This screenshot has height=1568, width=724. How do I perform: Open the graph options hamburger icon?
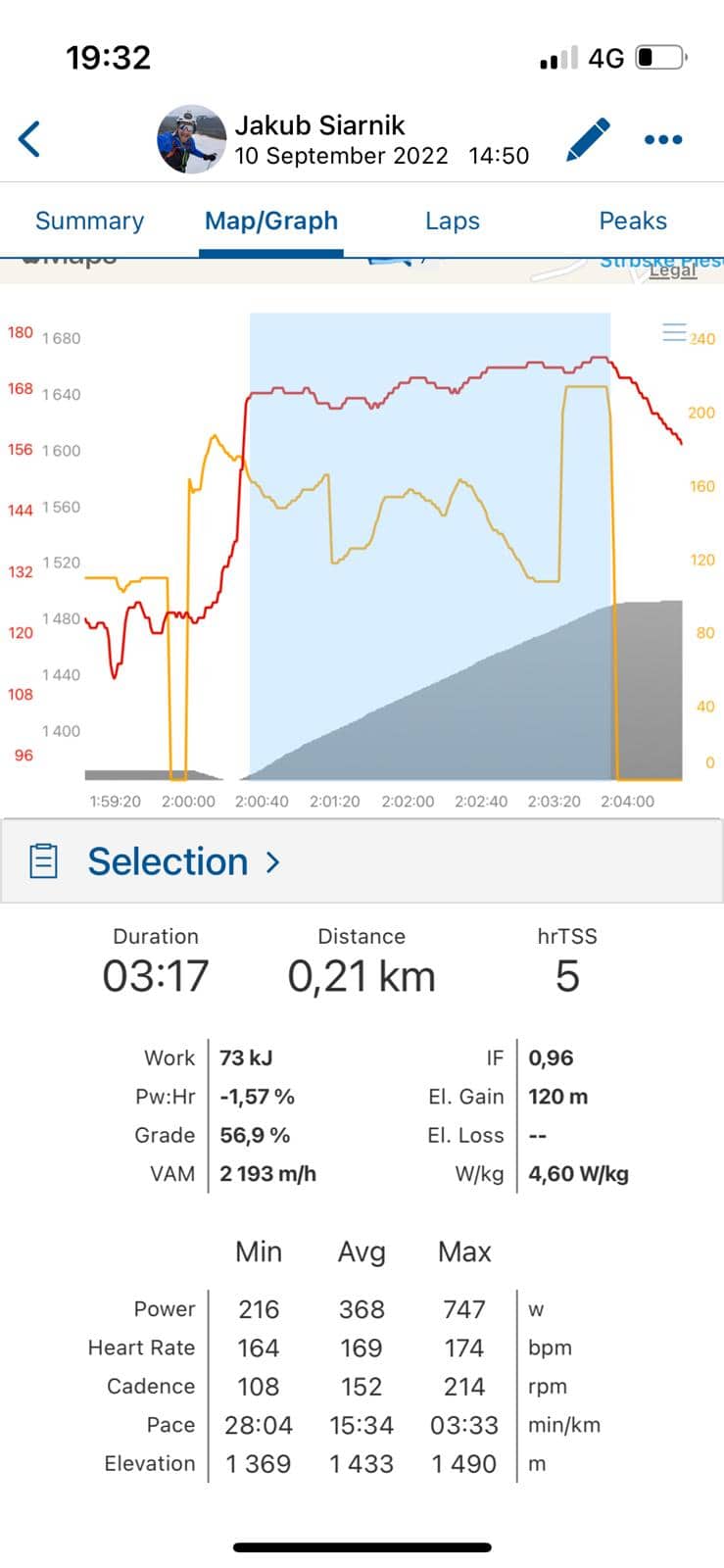point(674,332)
